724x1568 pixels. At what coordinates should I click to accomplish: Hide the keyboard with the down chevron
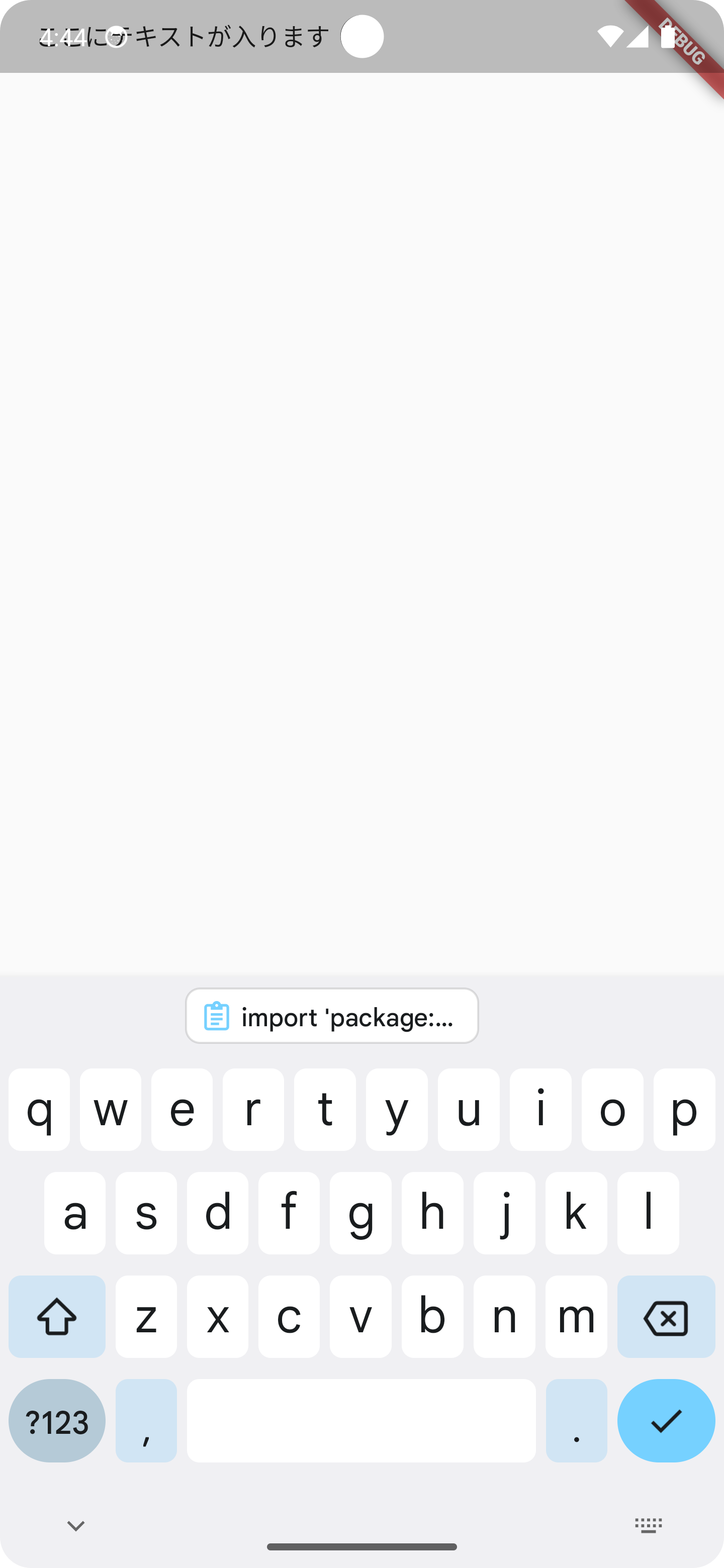coord(75,1525)
